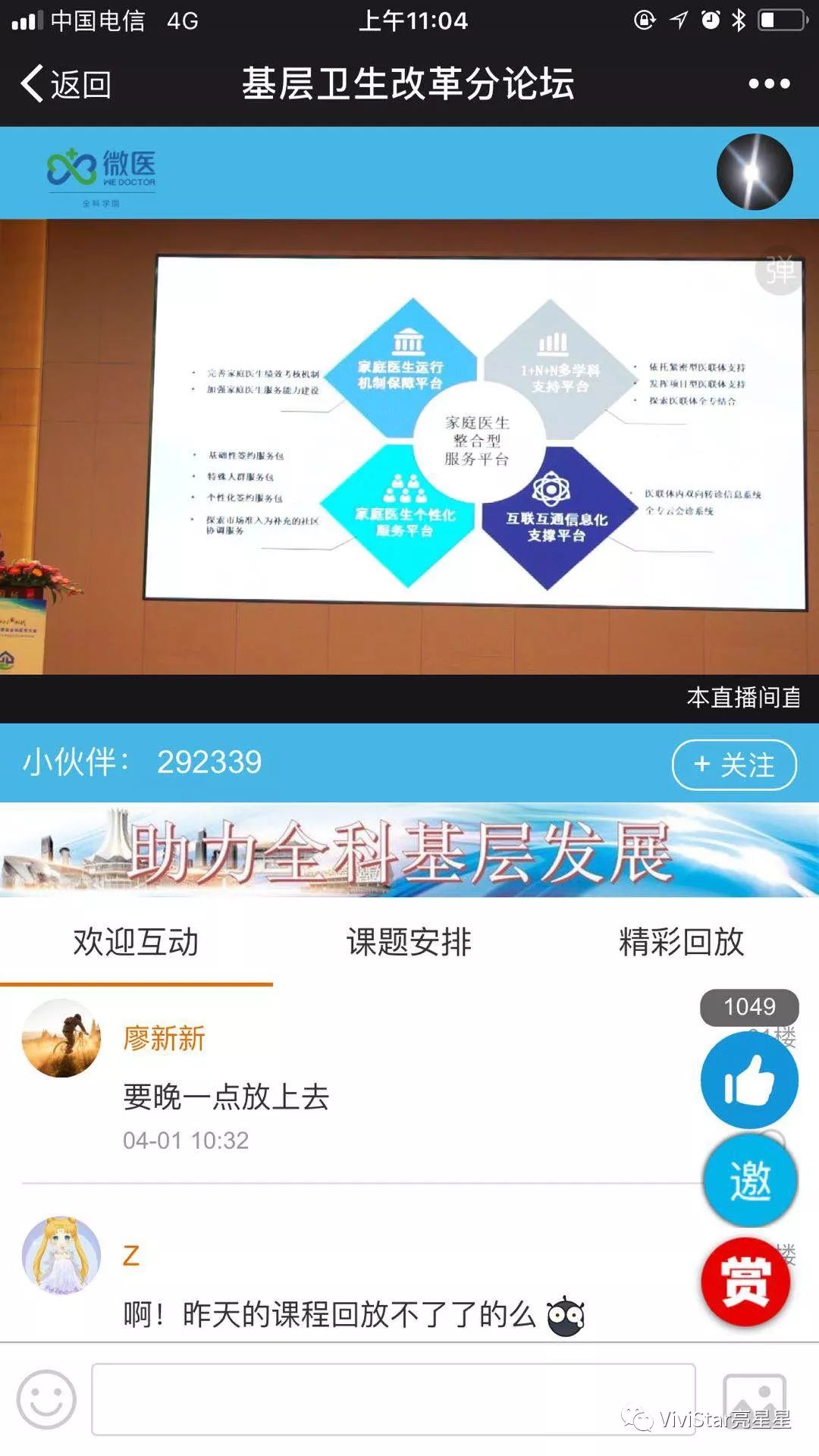The width and height of the screenshot is (819, 1456).
Task: Tap the red 赏 reward button
Action: (746, 1282)
